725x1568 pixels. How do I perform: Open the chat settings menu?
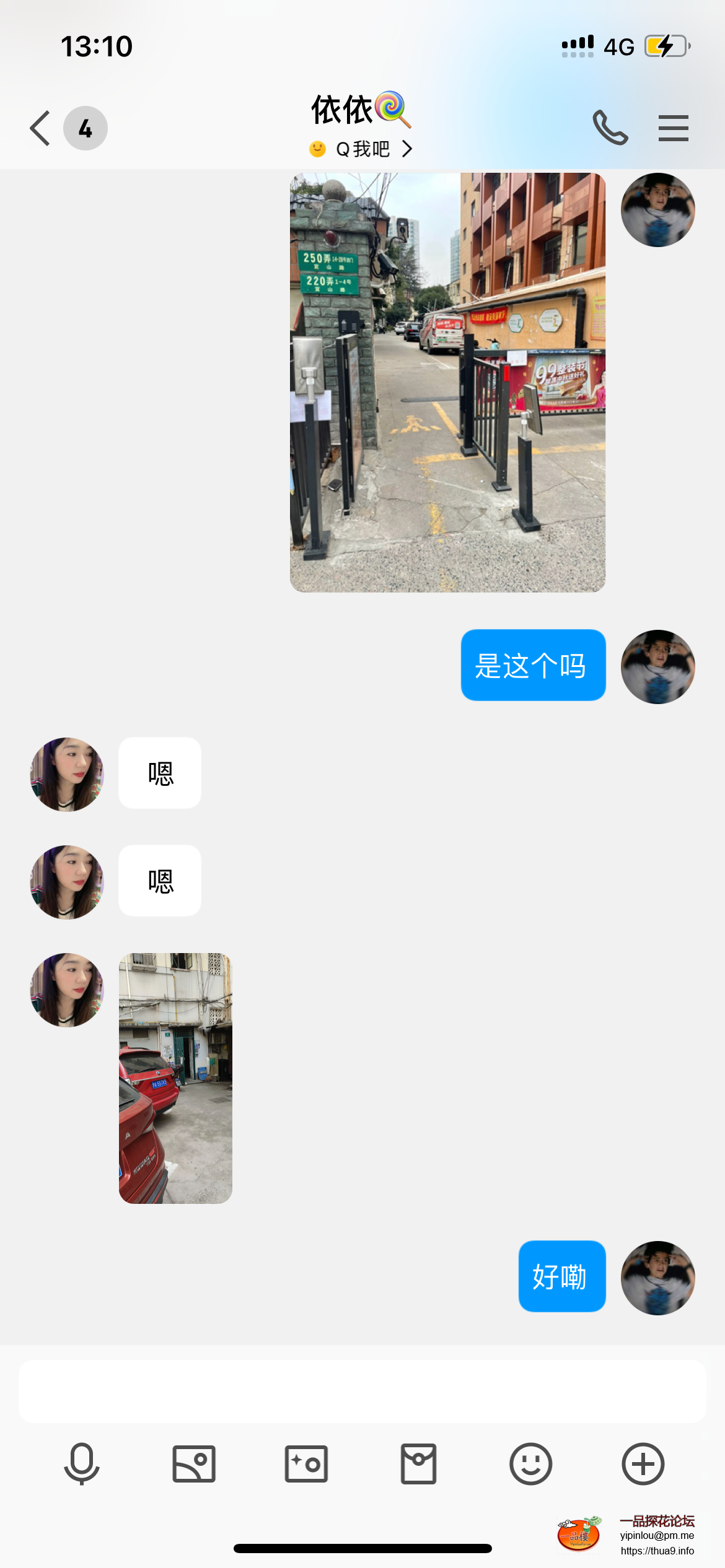[x=673, y=128]
